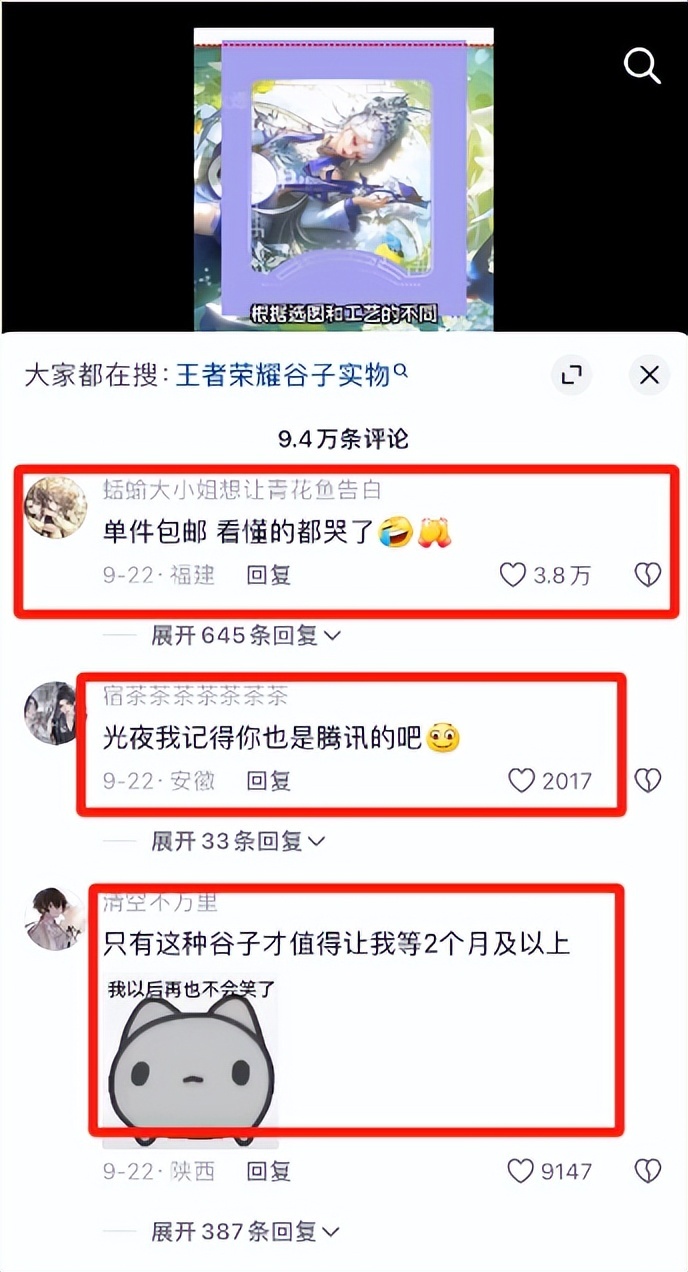The width and height of the screenshot is (688, 1272).
Task: Open the search magnifier icon
Action: click(x=642, y=66)
